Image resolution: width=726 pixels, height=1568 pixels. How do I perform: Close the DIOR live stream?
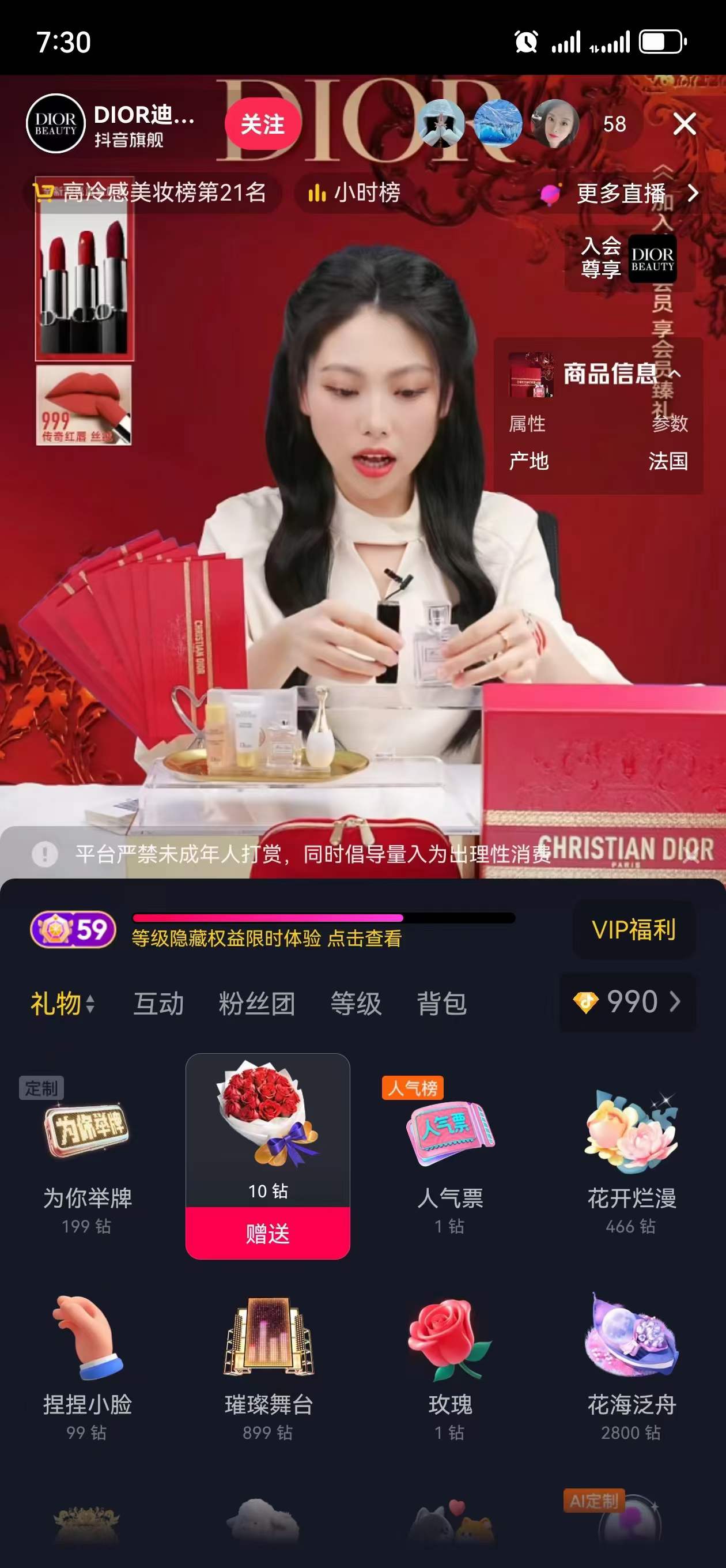click(x=684, y=124)
